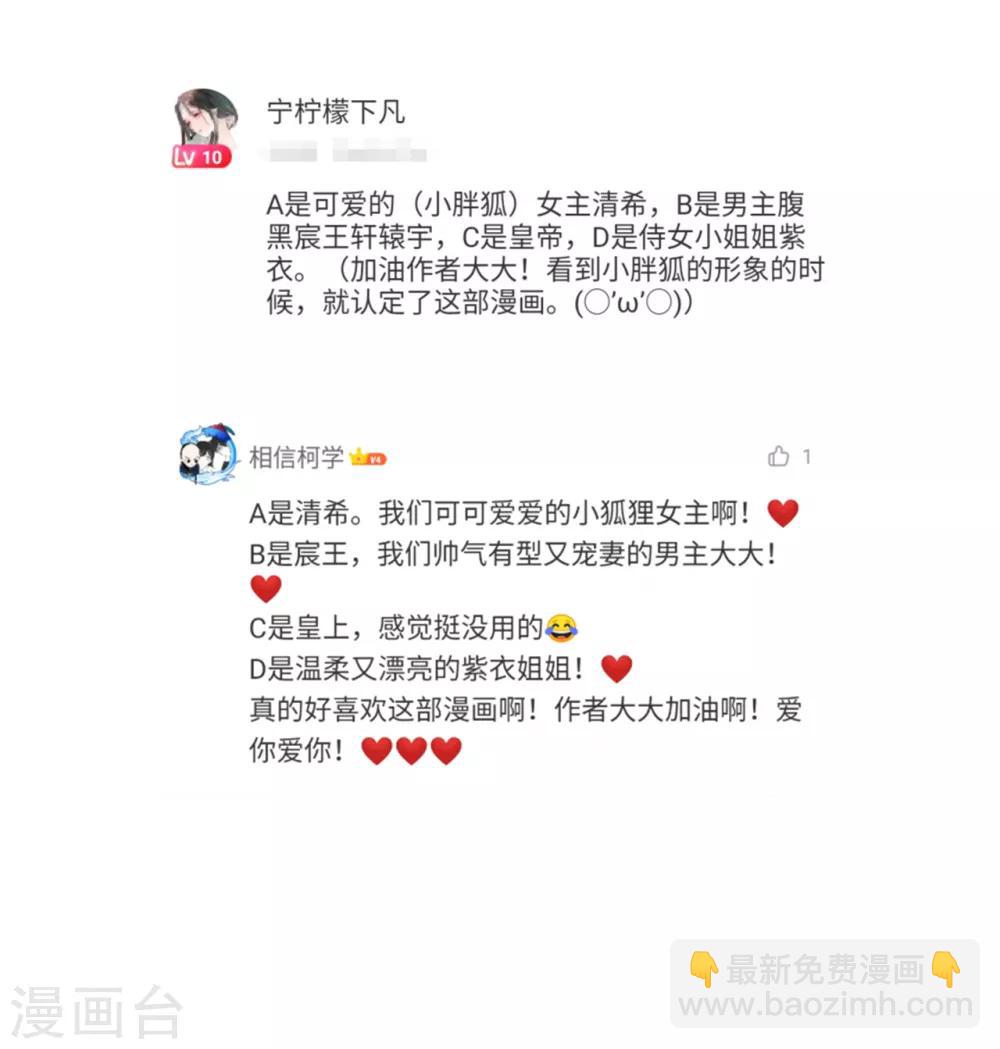Click the like count number 1
Image resolution: width=1000 pixels, height=1049 pixels.
808,456
